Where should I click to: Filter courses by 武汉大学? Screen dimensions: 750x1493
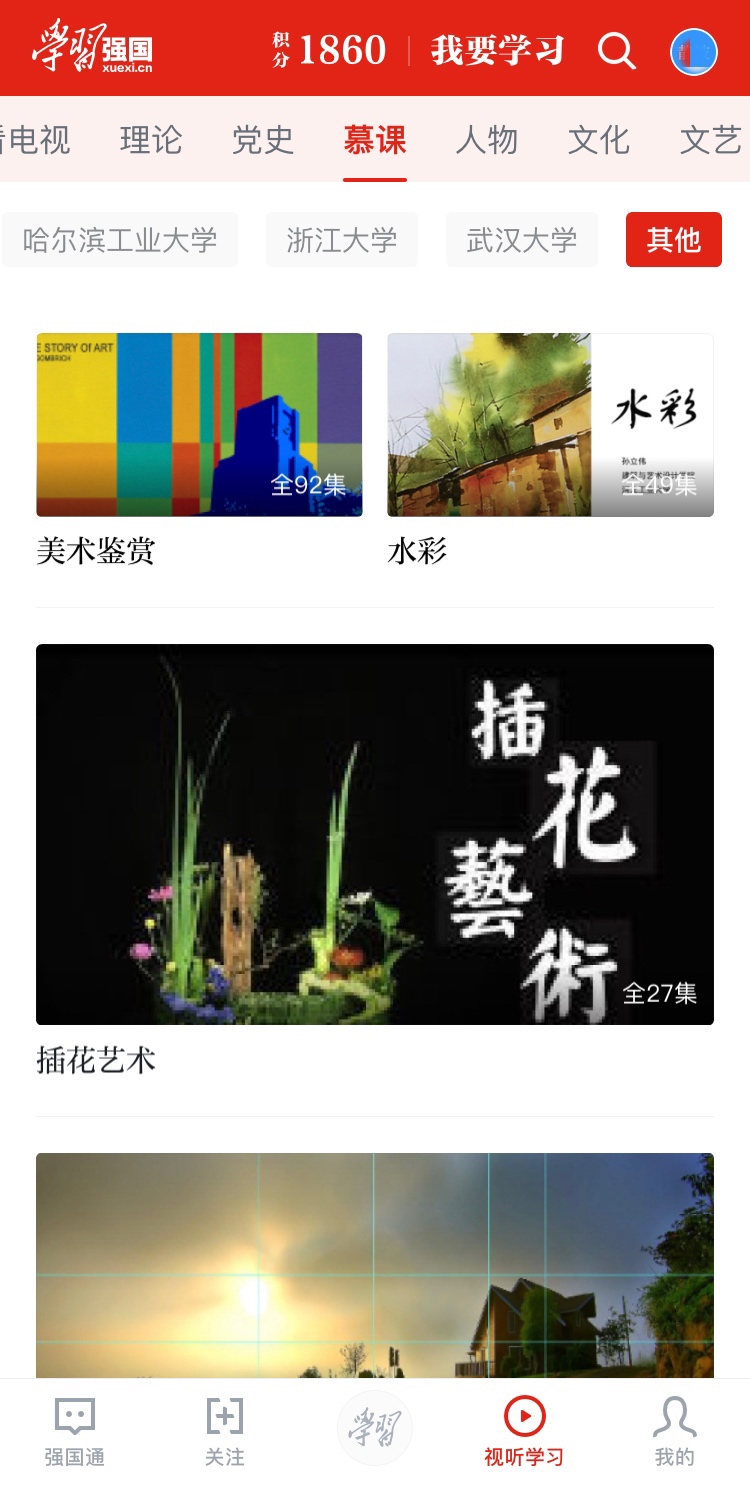tap(522, 240)
